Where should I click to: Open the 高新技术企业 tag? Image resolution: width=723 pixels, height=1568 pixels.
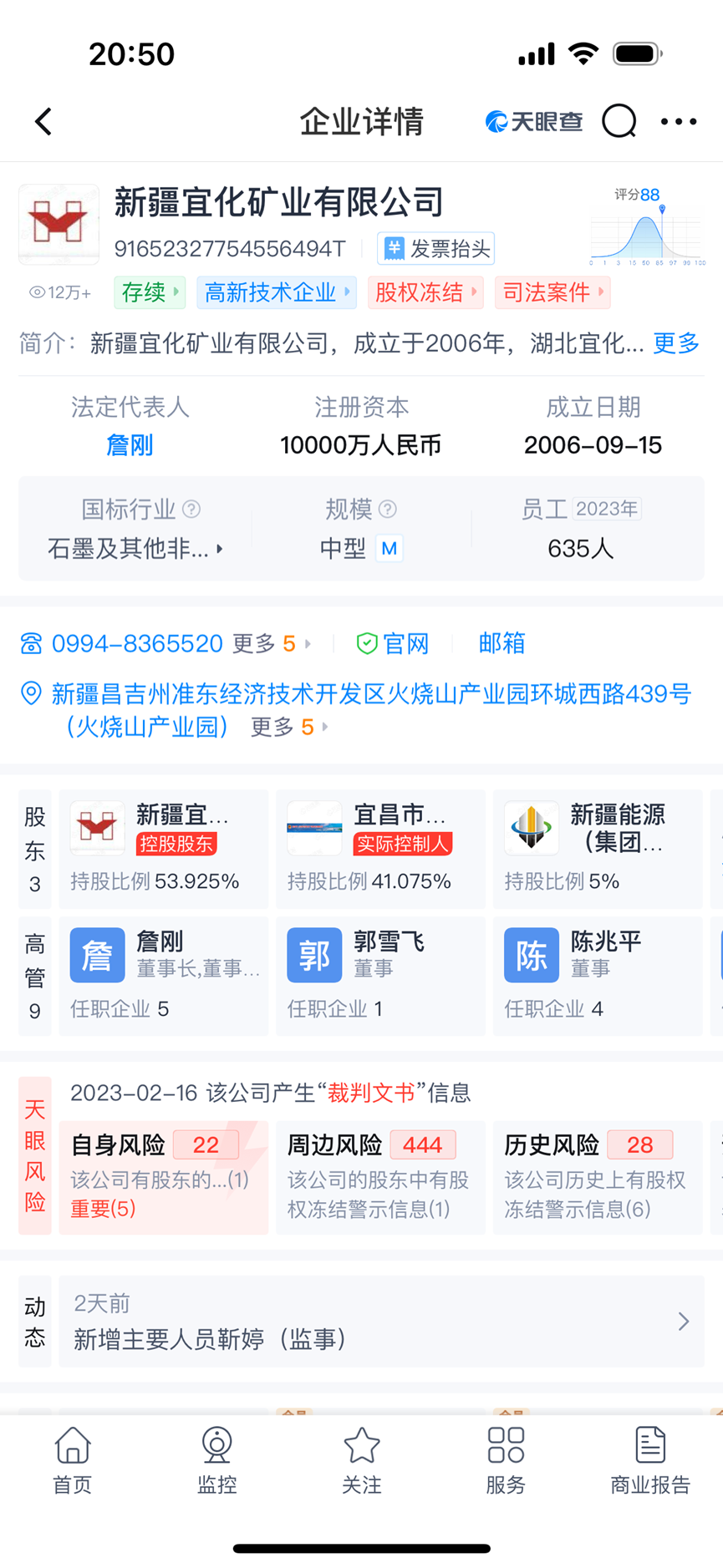pos(277,292)
